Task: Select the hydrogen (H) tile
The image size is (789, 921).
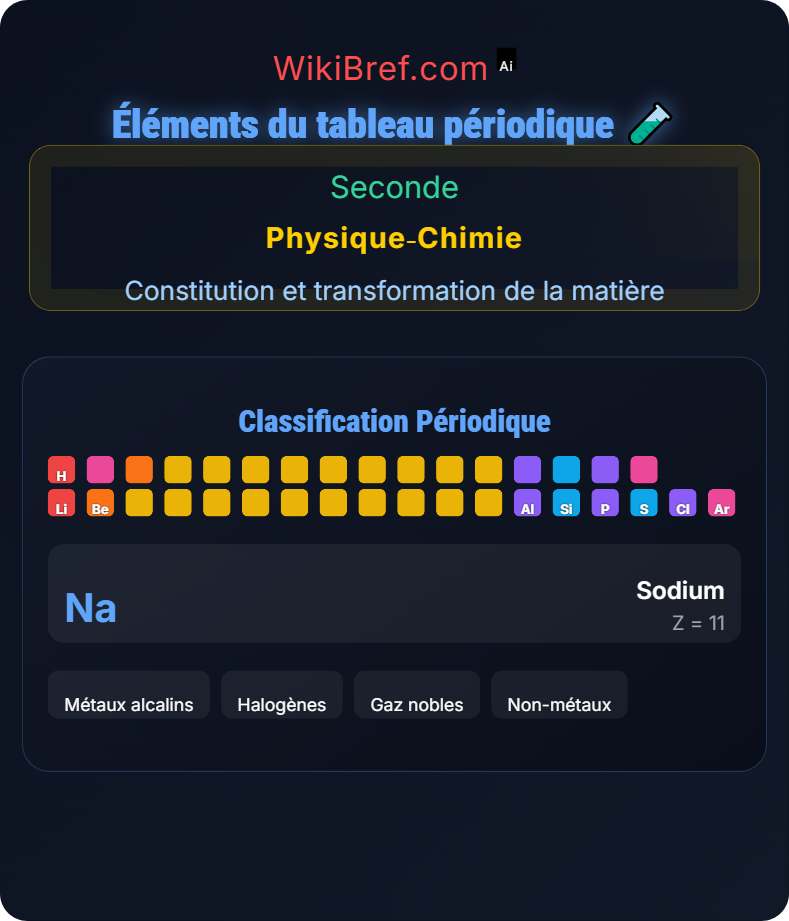Action: [x=61, y=470]
